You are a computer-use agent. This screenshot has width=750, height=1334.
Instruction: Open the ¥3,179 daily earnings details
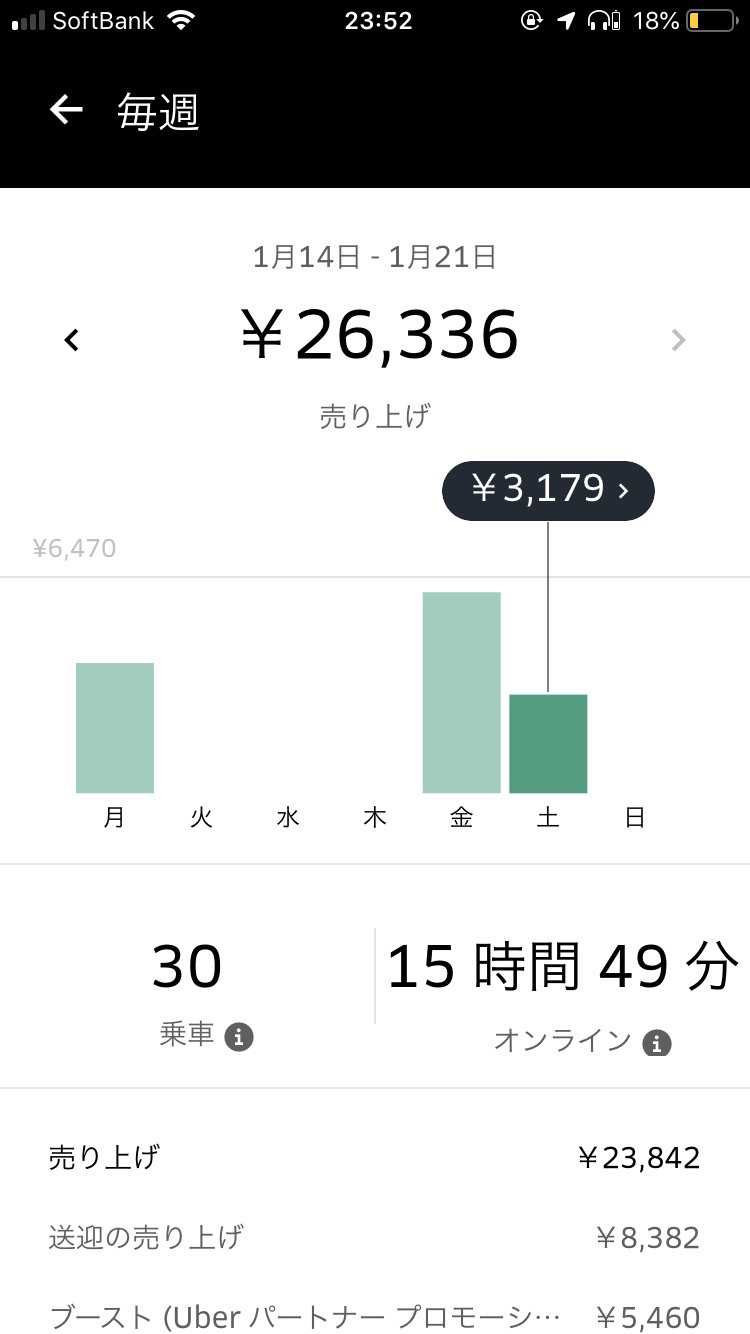click(x=548, y=490)
